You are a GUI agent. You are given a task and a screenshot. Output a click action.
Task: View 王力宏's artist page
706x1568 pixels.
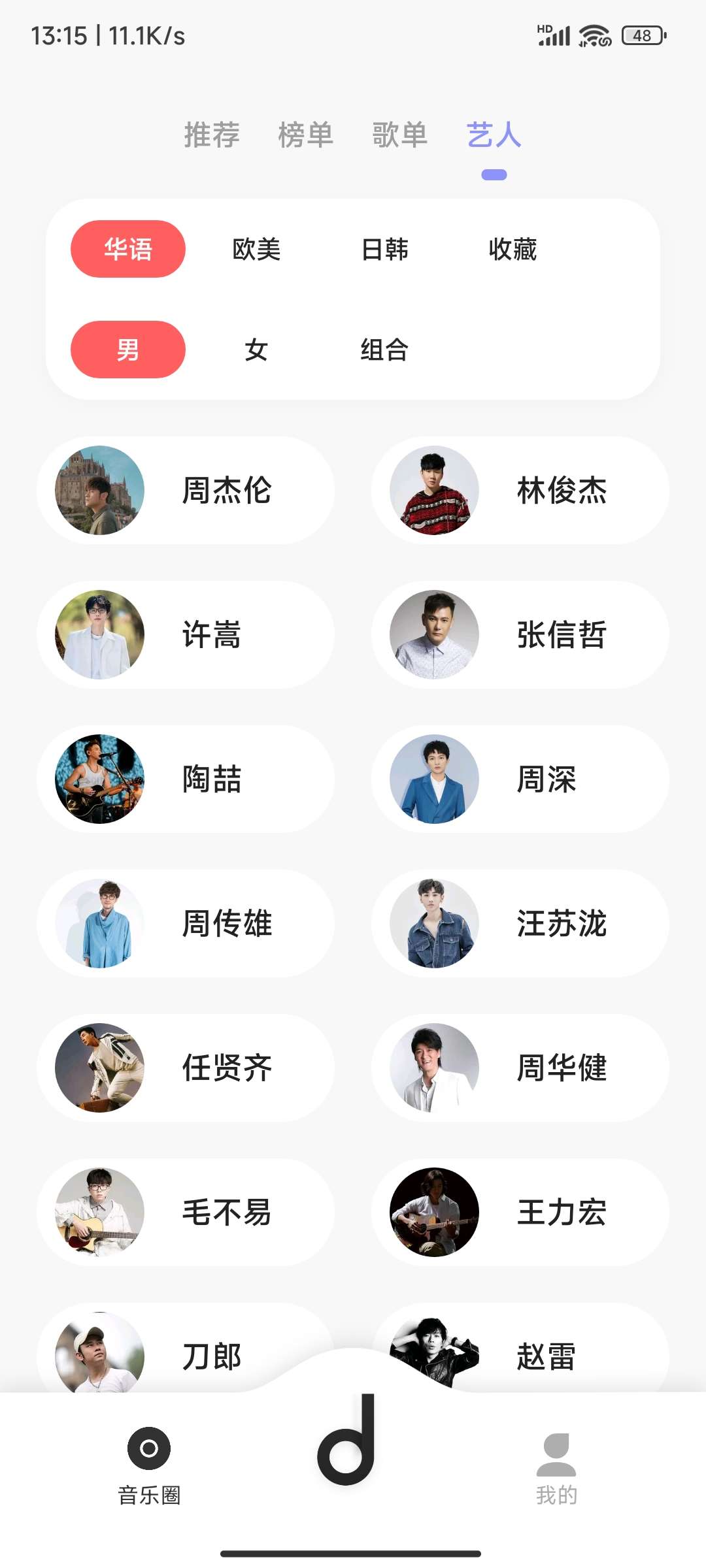click(520, 1212)
